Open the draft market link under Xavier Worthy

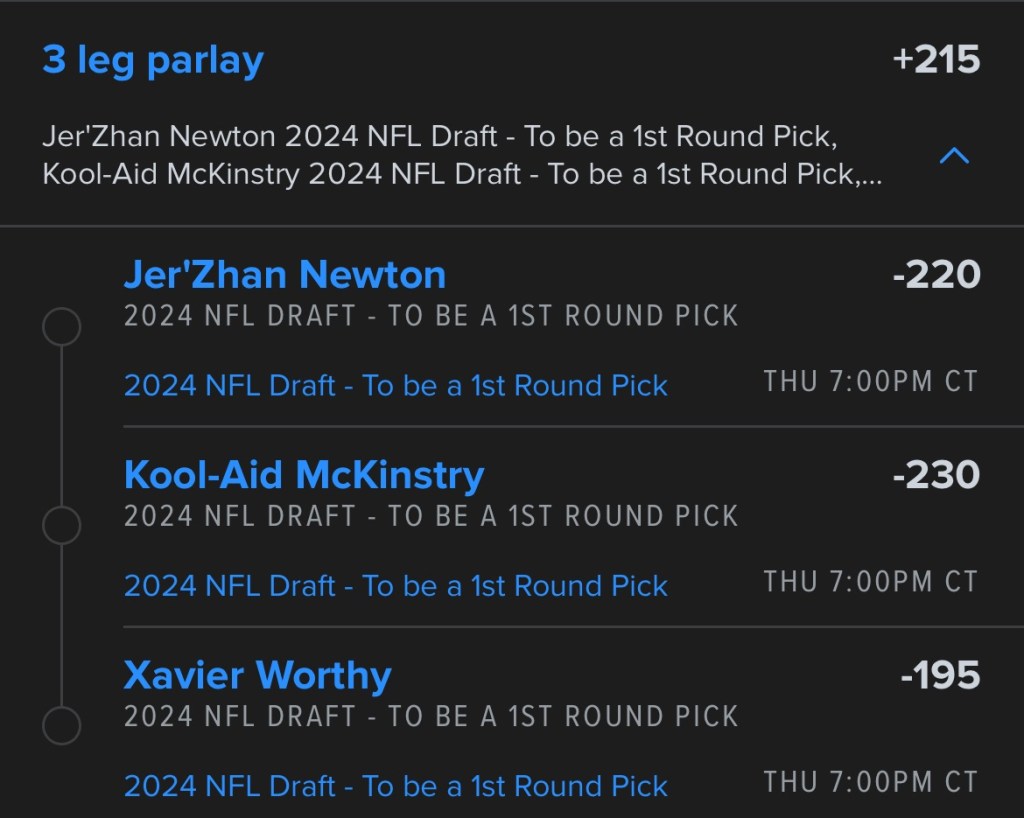point(395,786)
